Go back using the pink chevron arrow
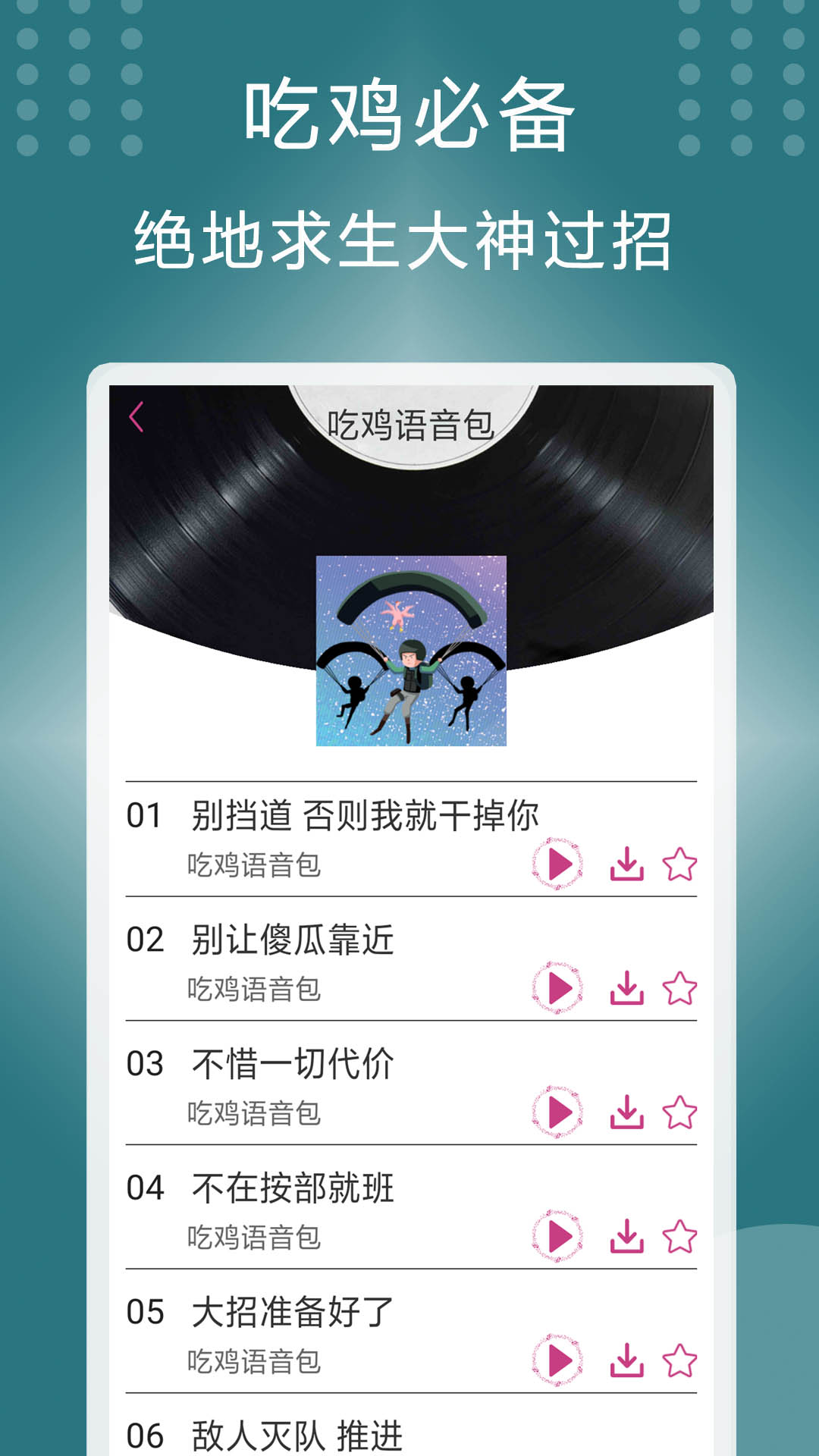The image size is (819, 1456). coord(138,416)
